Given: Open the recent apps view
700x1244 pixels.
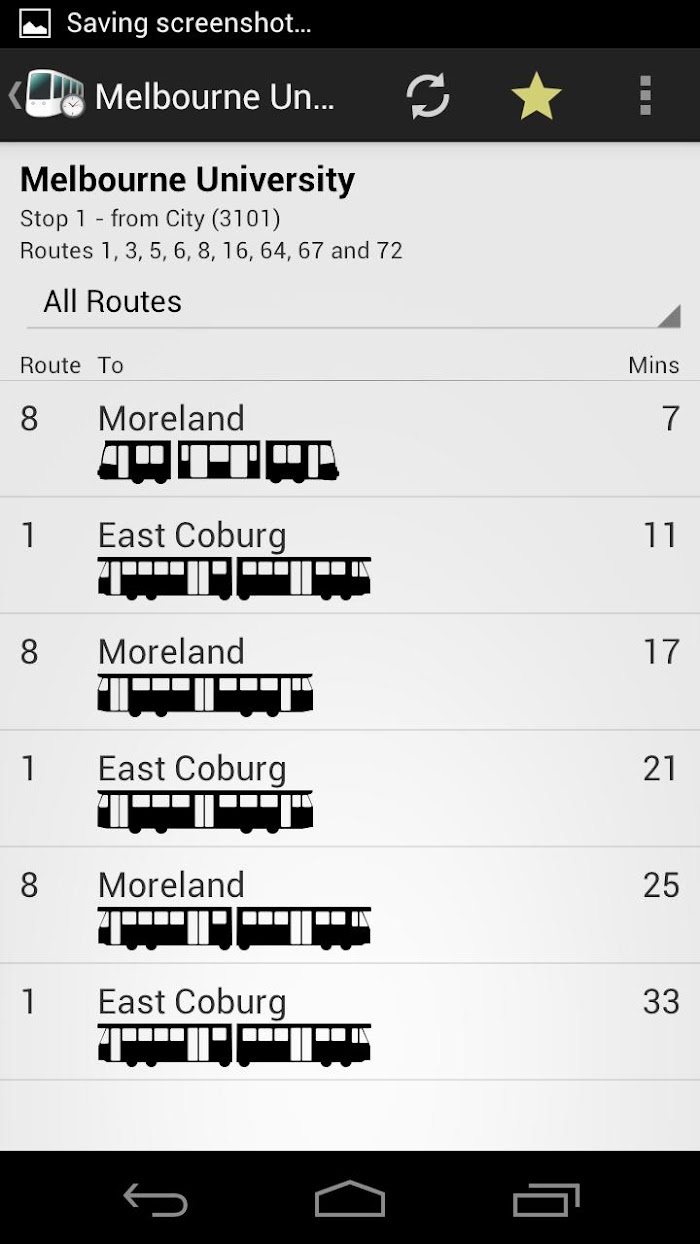Looking at the screenshot, I should click(546, 1198).
